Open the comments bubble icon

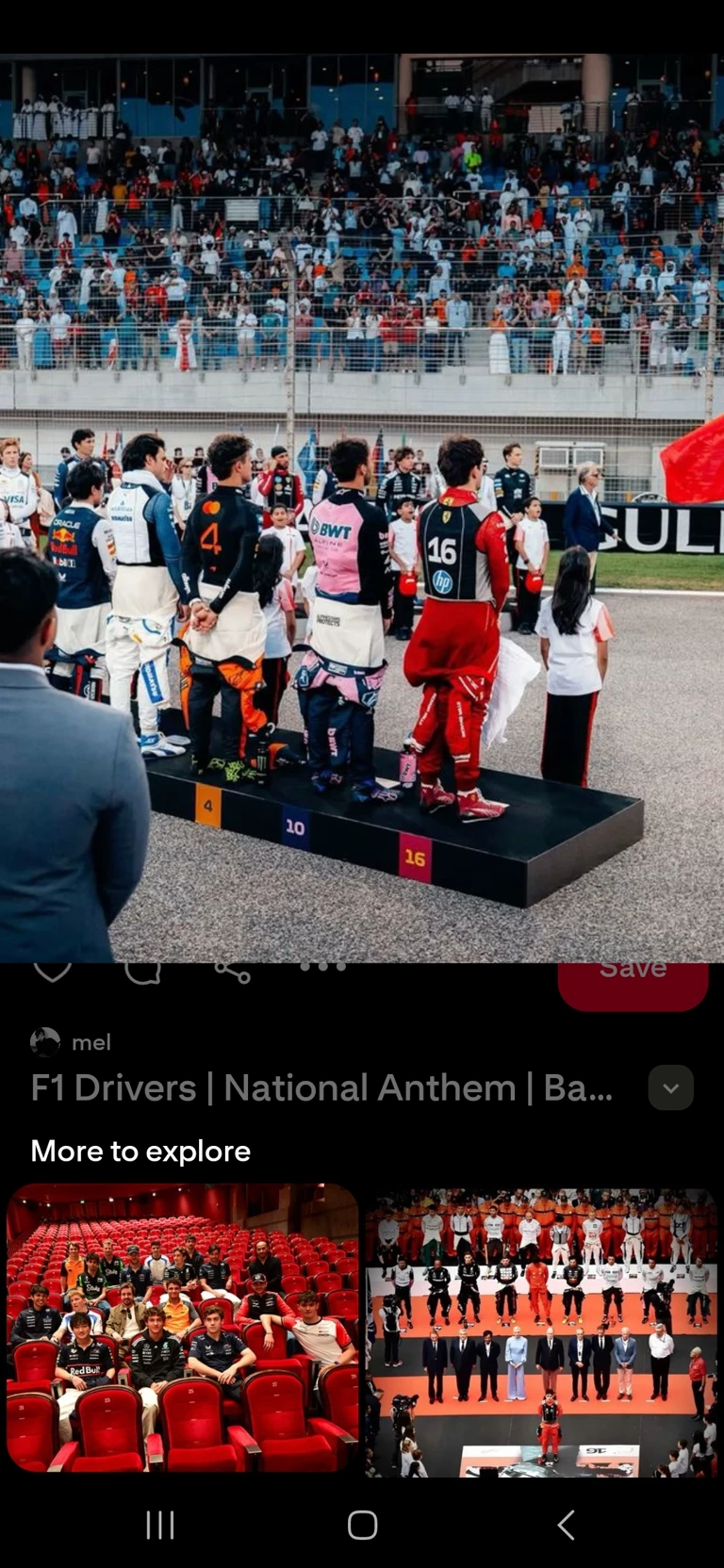click(142, 972)
